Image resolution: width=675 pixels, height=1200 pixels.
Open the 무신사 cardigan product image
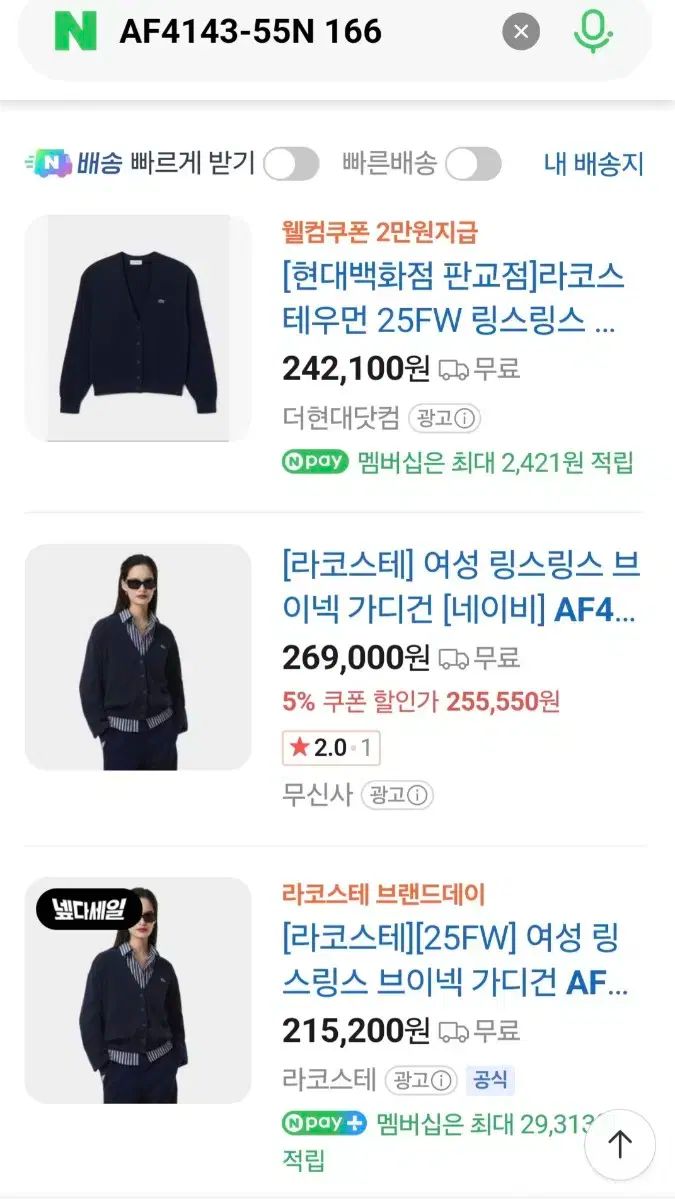coord(138,657)
